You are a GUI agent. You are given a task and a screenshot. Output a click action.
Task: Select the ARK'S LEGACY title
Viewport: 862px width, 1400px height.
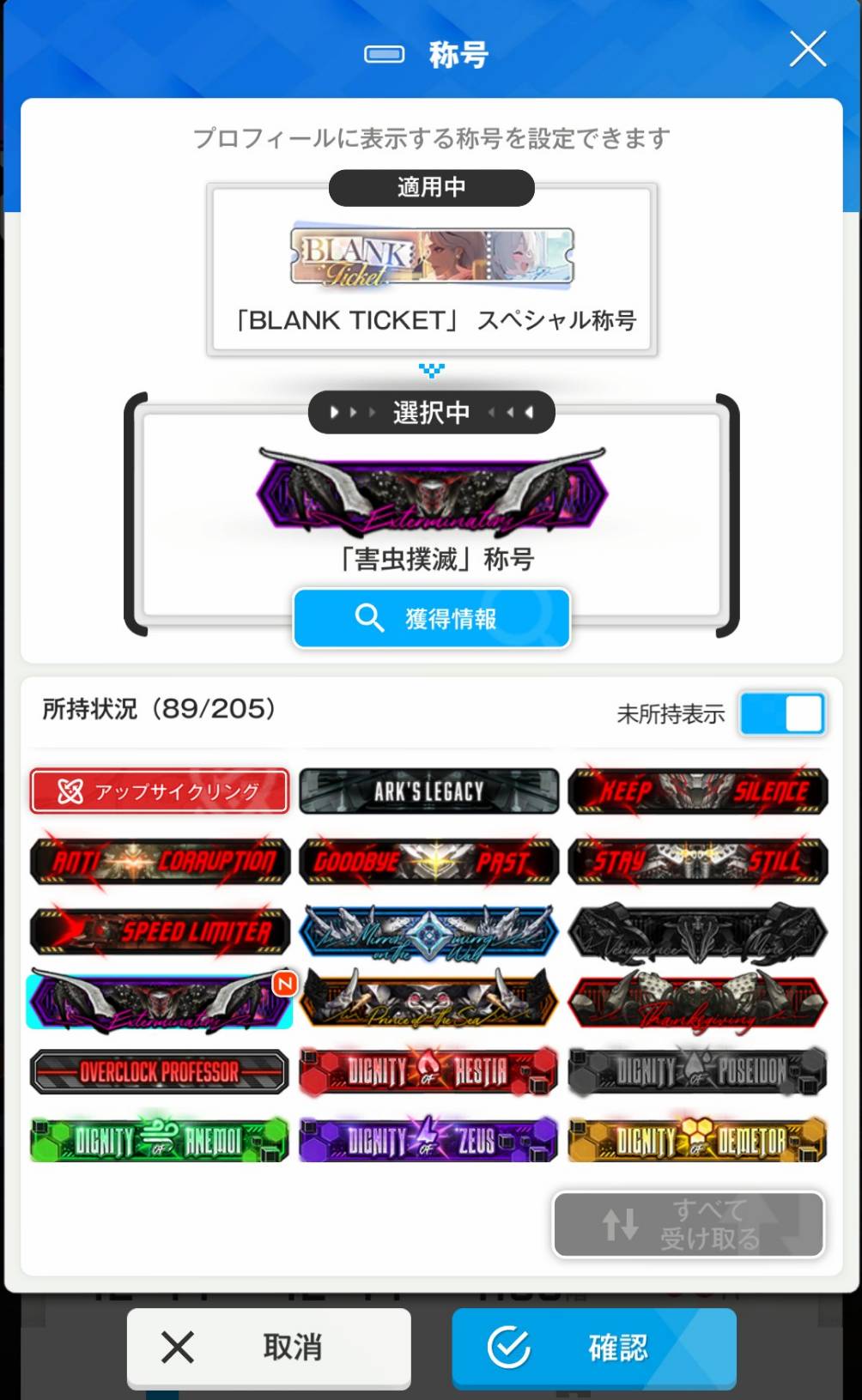(x=428, y=791)
